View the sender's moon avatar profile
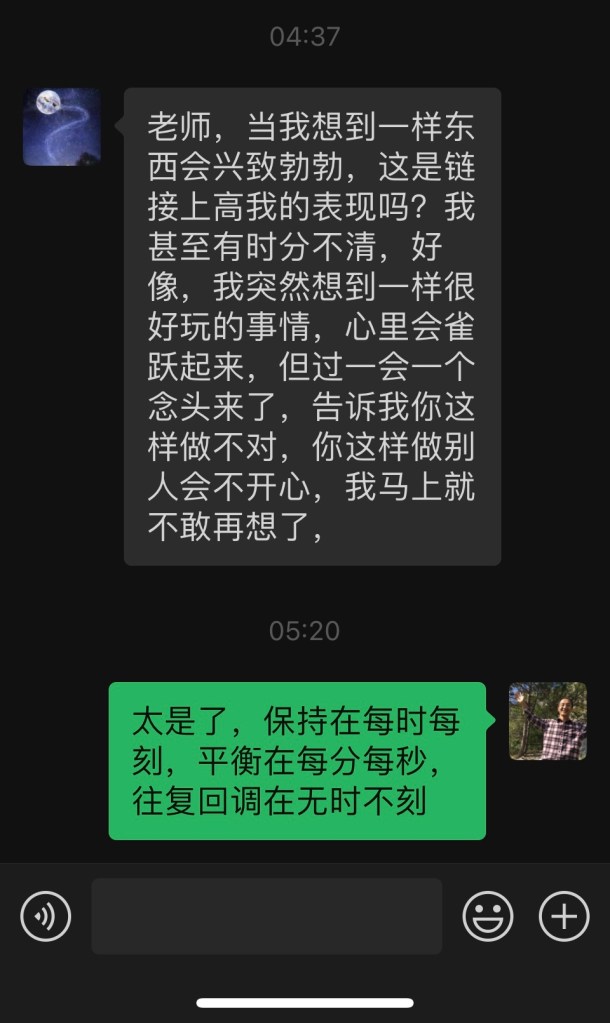 click(62, 127)
